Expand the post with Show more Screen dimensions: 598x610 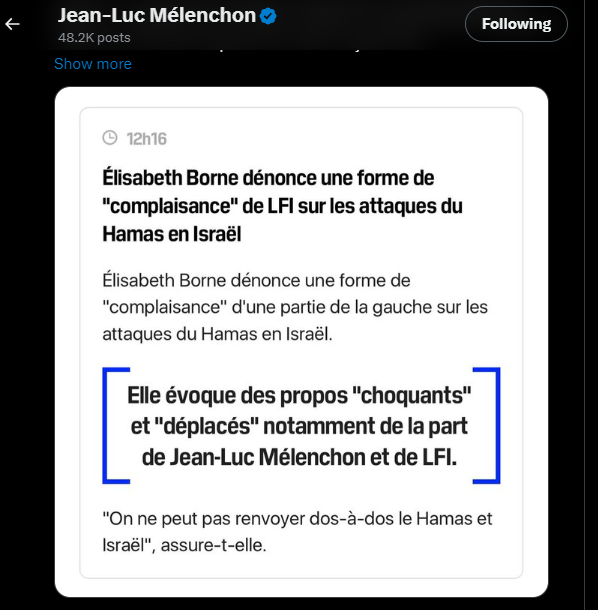tap(93, 64)
